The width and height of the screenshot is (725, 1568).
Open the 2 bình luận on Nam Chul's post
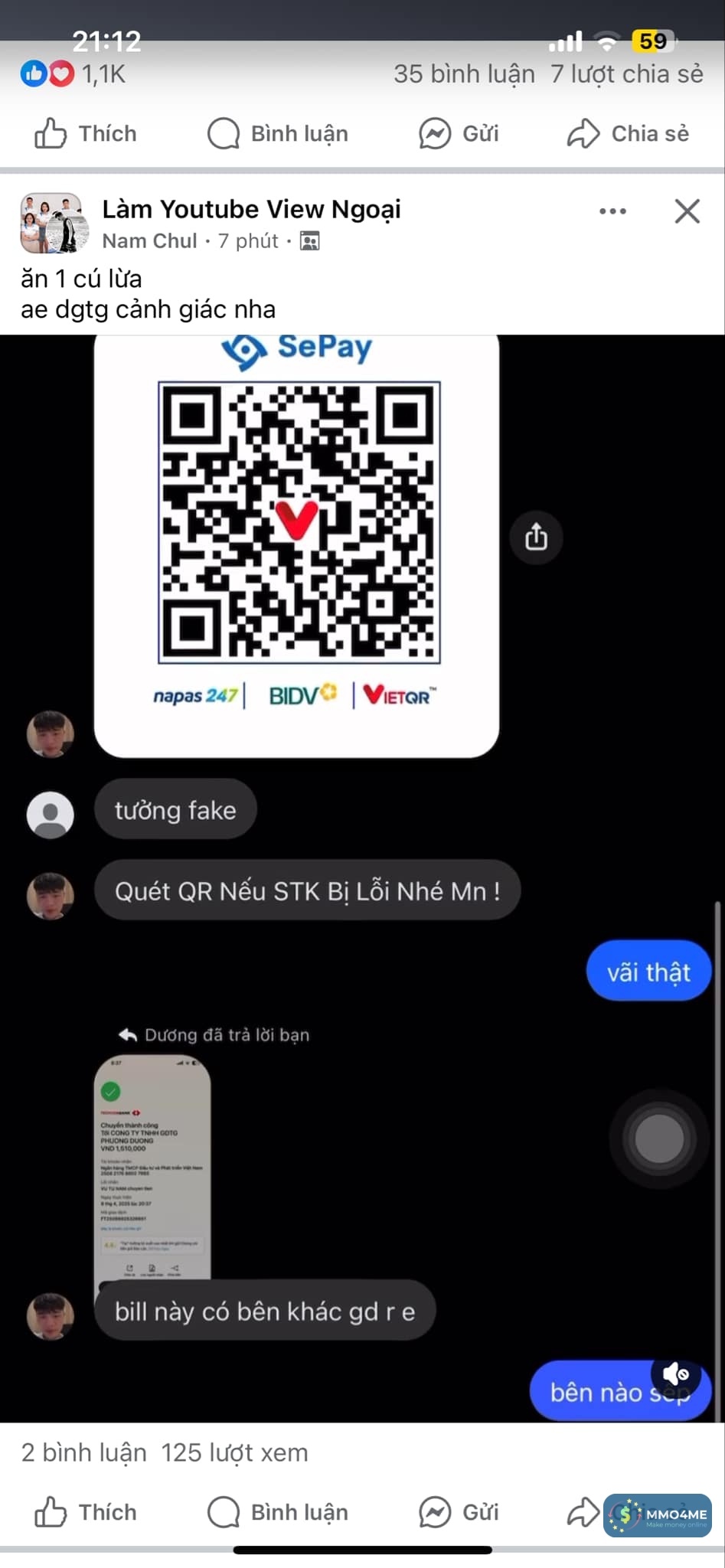[x=83, y=1452]
